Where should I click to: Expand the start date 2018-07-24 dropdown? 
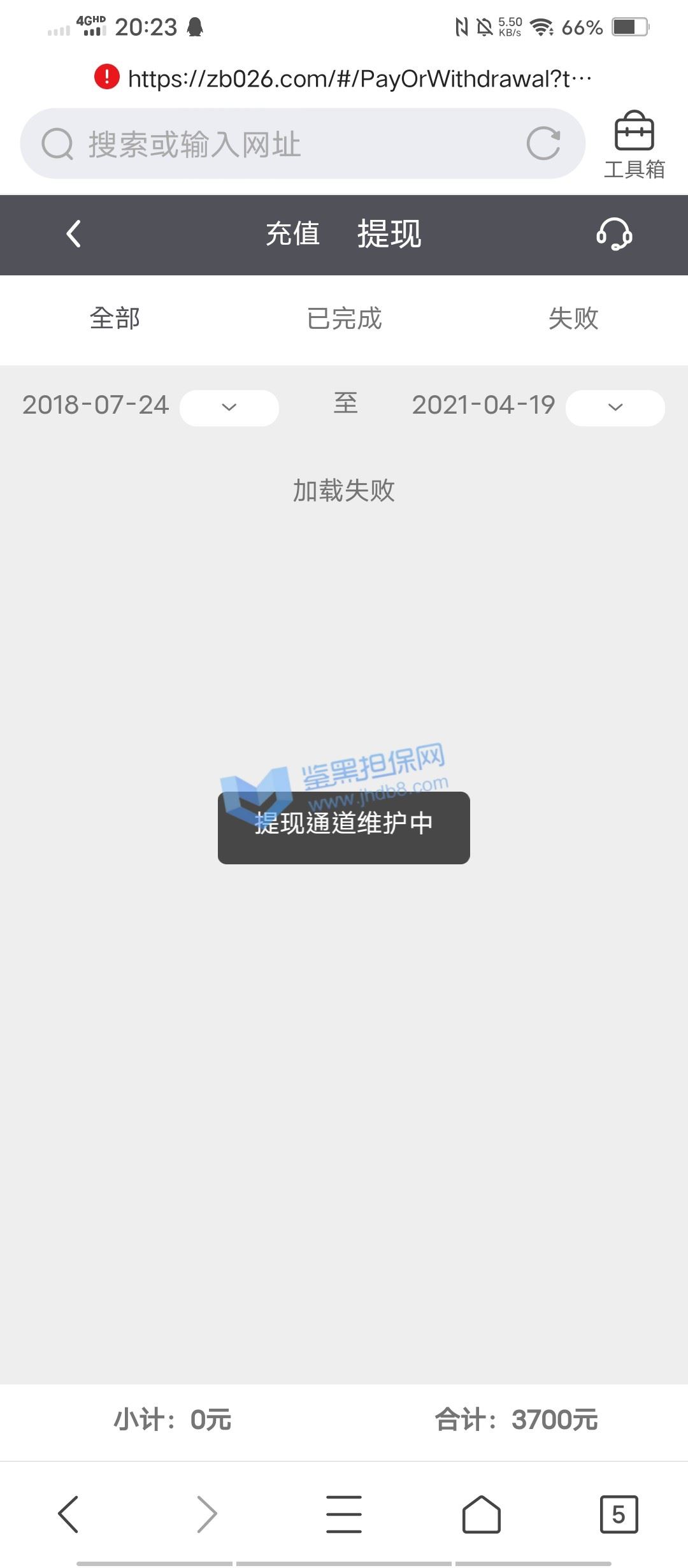[x=229, y=407]
